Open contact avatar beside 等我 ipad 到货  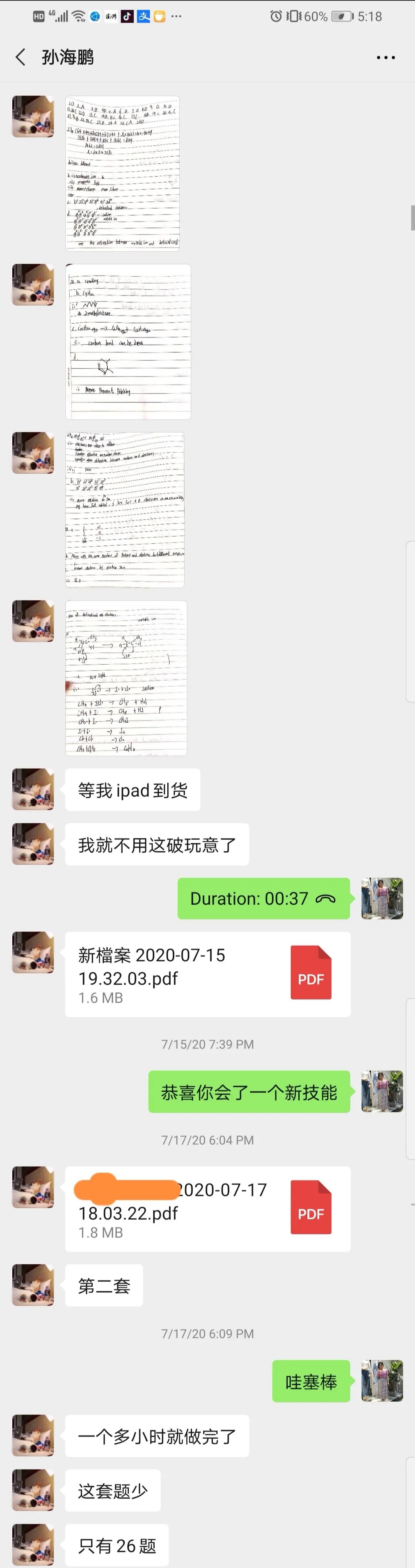[x=33, y=789]
